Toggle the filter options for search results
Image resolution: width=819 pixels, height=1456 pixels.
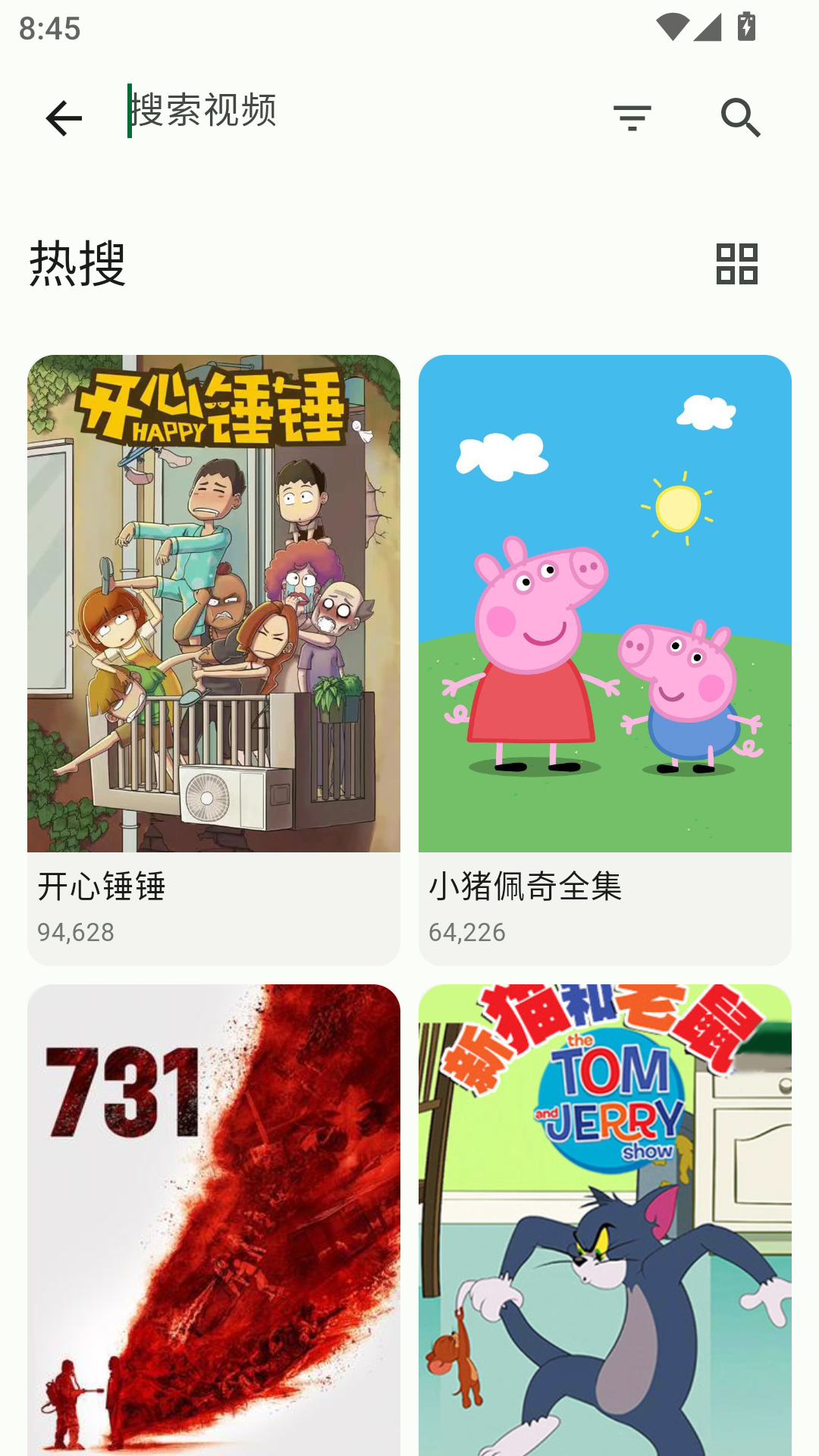click(632, 118)
